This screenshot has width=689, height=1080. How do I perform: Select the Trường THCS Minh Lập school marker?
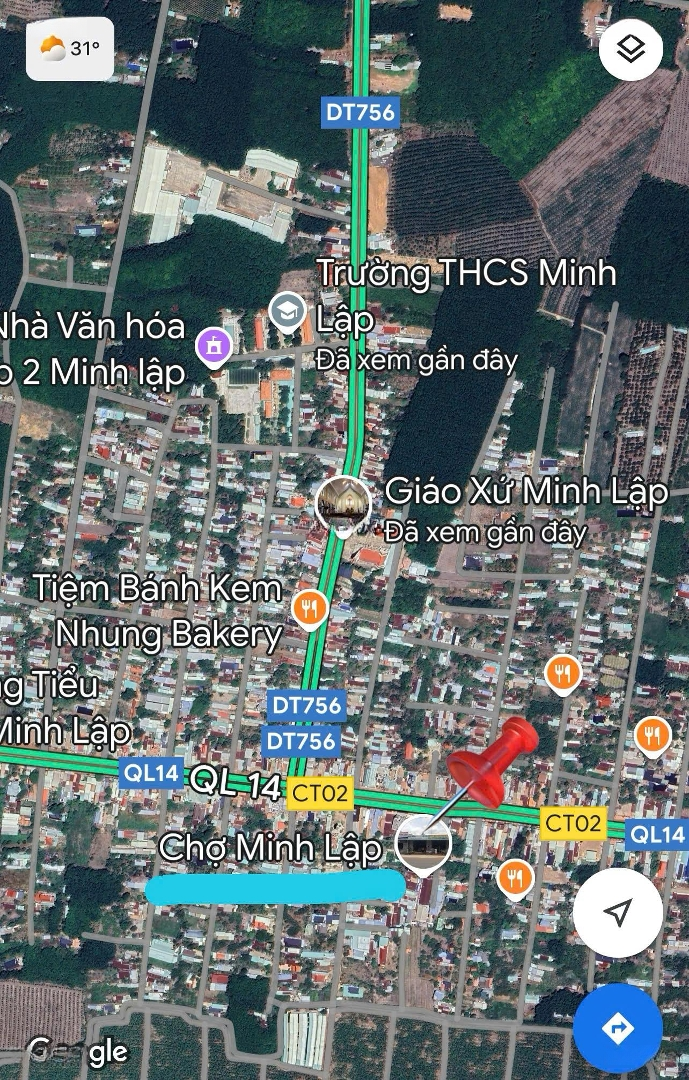pyautogui.click(x=288, y=312)
